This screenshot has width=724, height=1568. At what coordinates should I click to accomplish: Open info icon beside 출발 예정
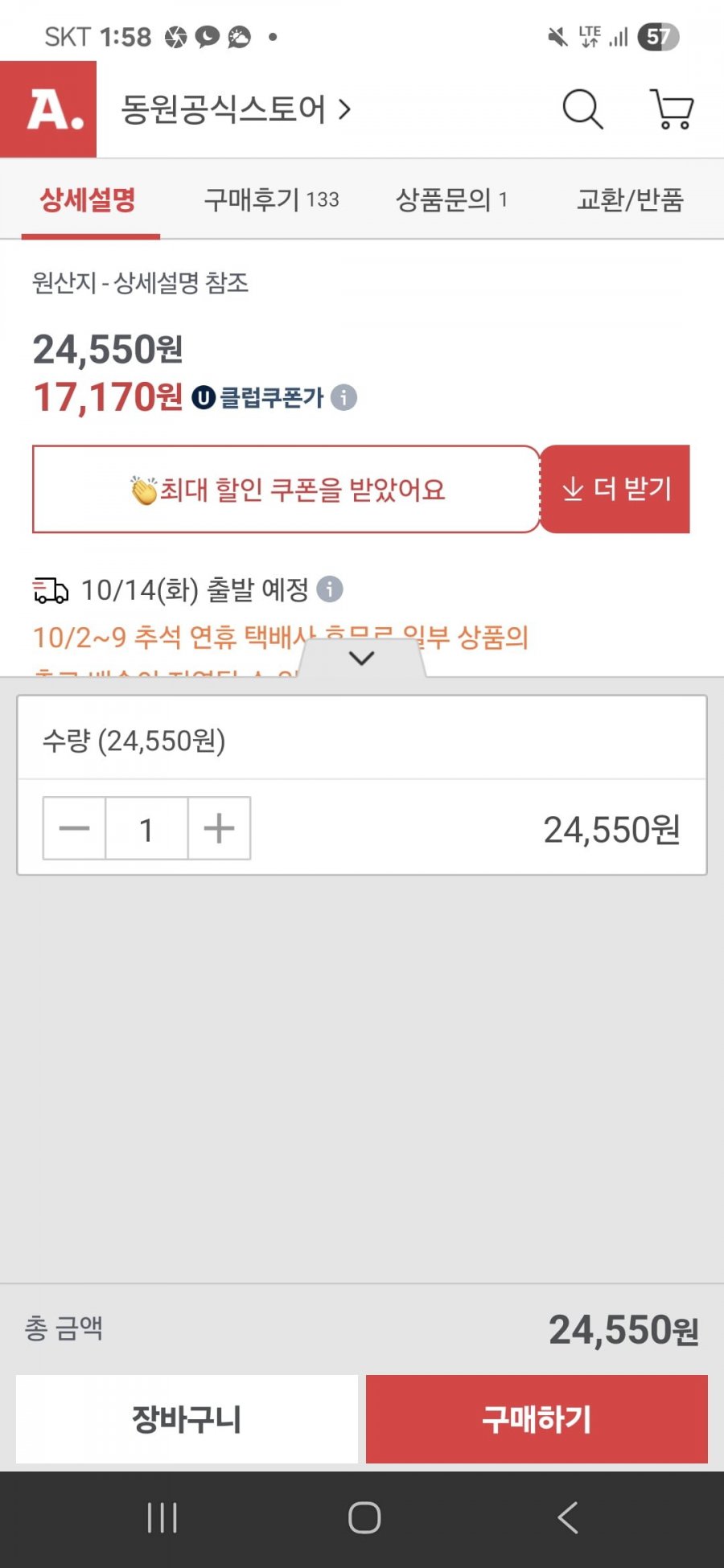coord(330,589)
